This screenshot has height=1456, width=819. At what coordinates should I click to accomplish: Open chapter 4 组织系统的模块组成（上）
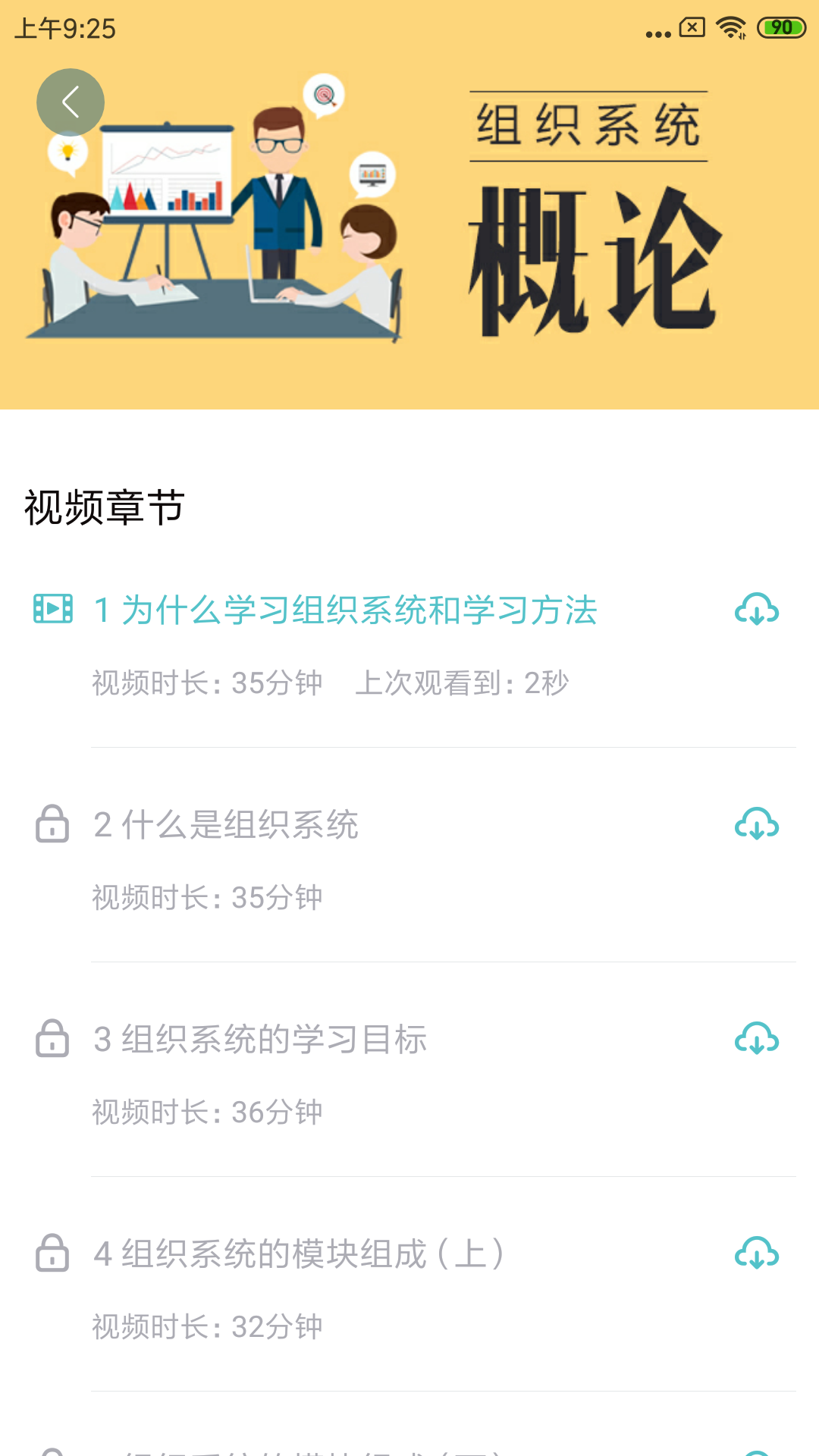(298, 1254)
